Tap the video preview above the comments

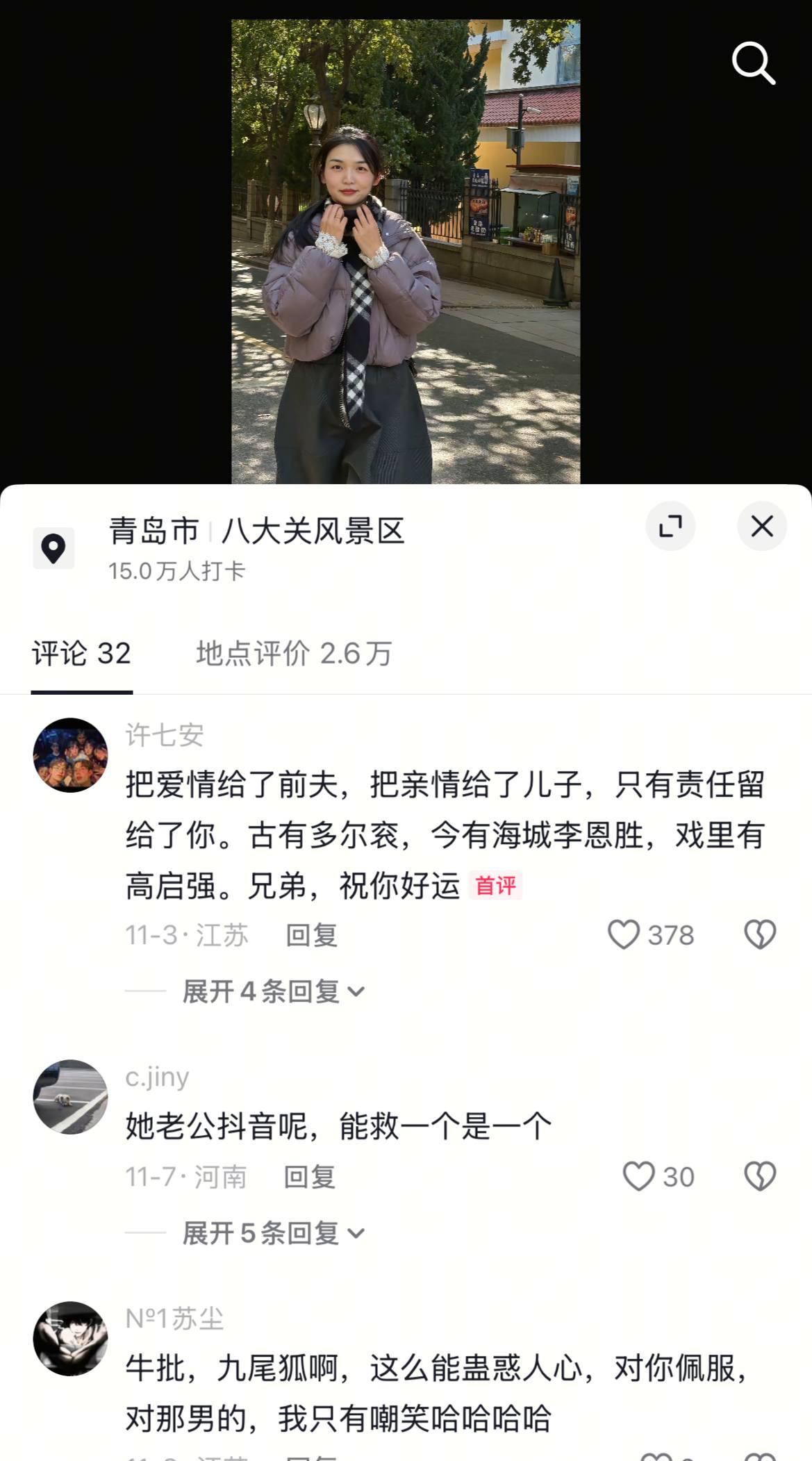(406, 251)
